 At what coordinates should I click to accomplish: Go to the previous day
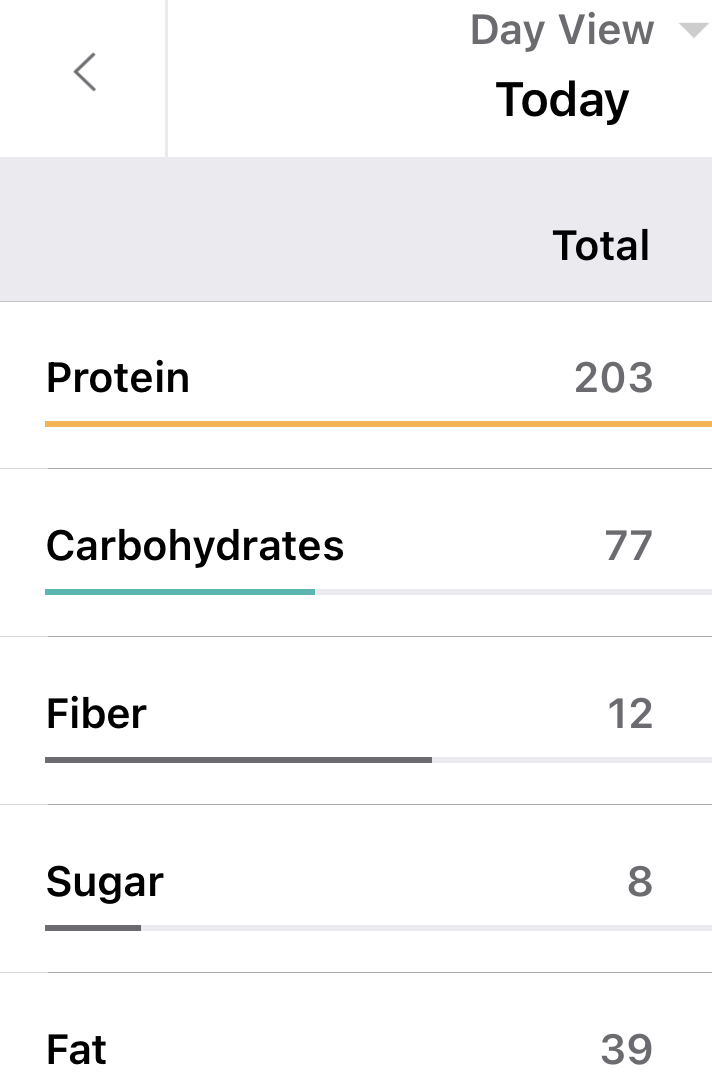(85, 72)
